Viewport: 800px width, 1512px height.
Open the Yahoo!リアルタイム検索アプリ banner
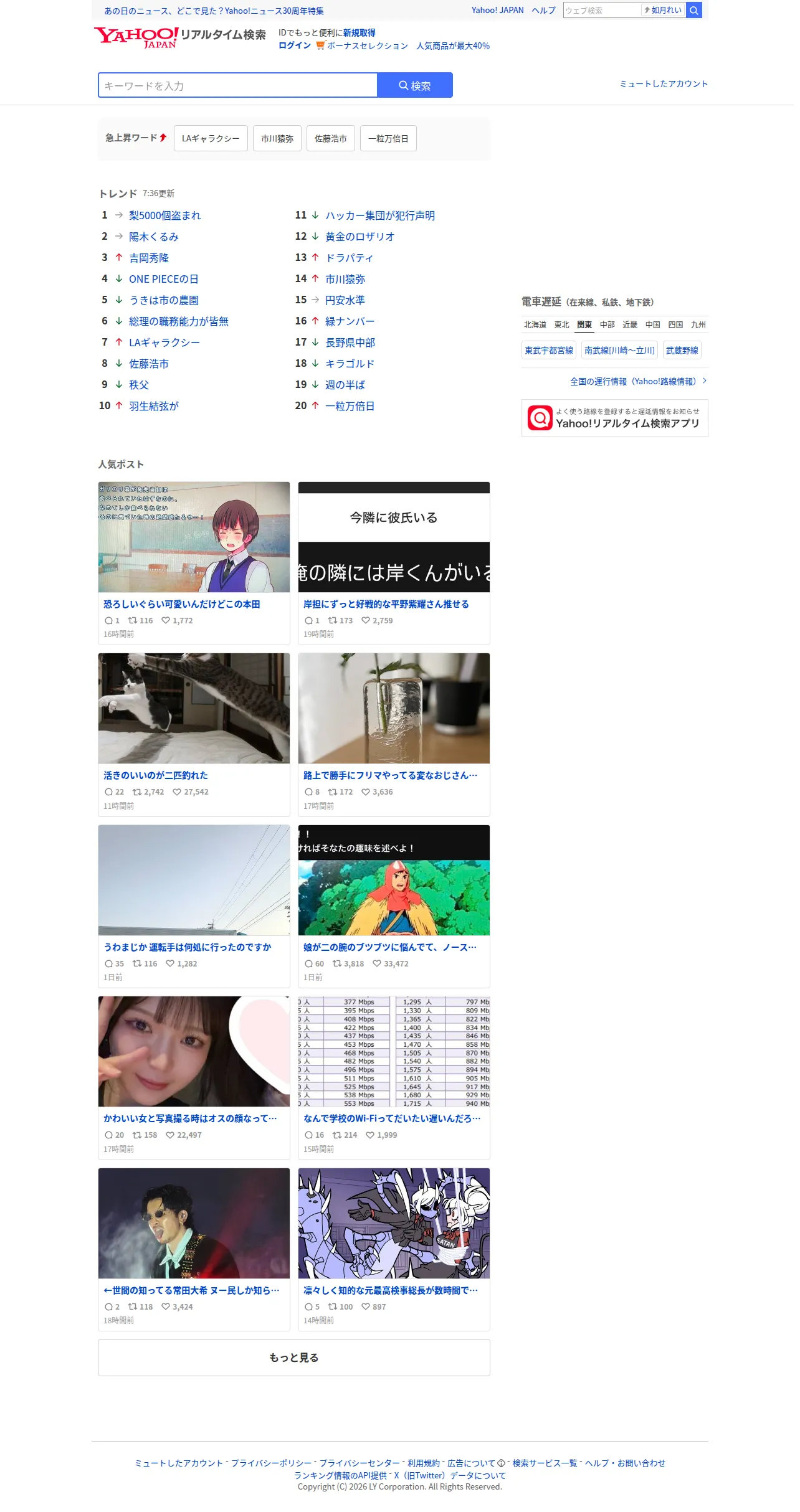(x=615, y=418)
